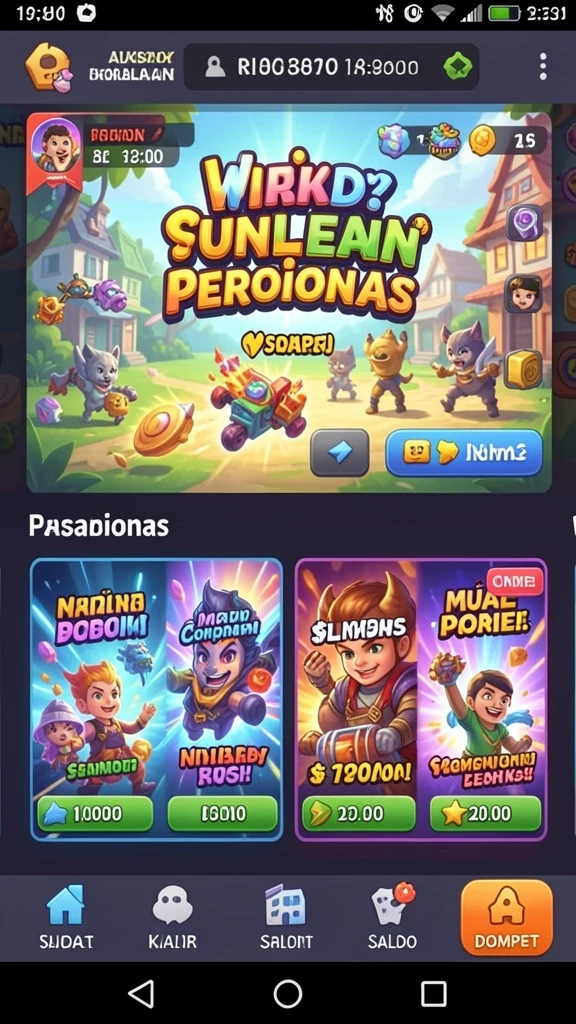Open the Saldo tab
Screen dimensions: 576x1024
pyautogui.click(x=392, y=917)
